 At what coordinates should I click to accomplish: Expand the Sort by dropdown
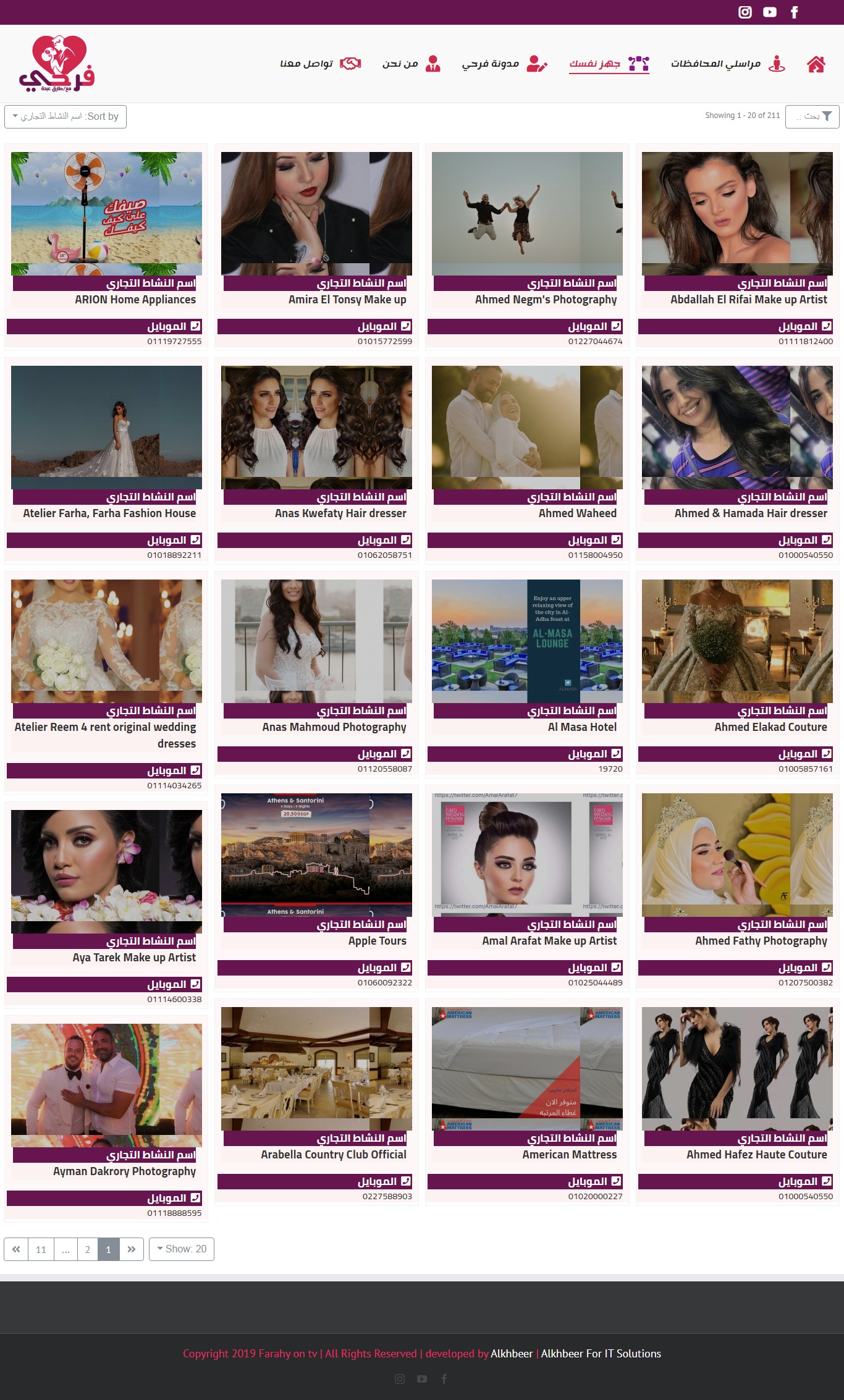tap(65, 116)
